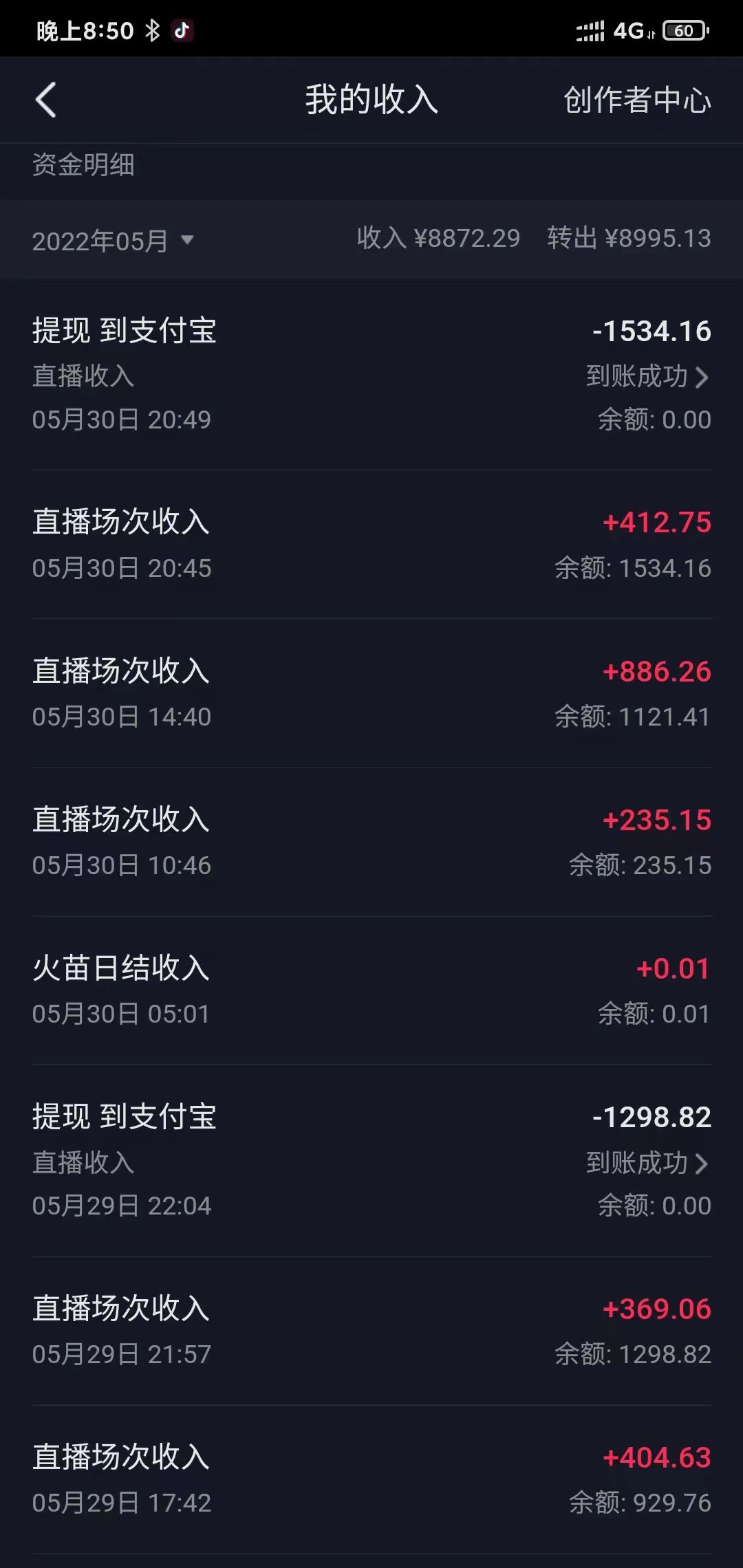Open the -1534.16 withdrawal to 支付宝
The height and width of the screenshot is (1568, 743).
coord(371,375)
